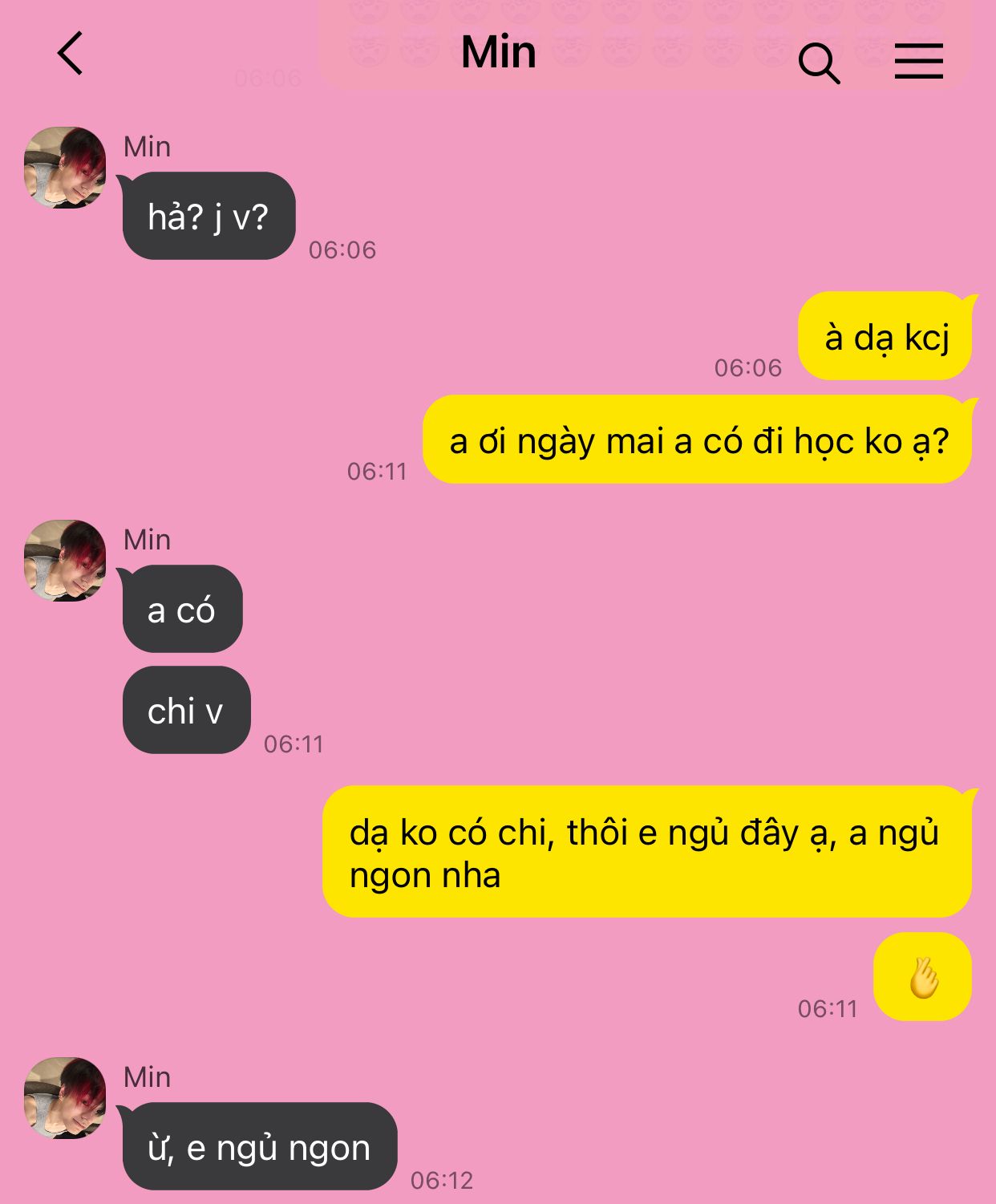Open the chat menu

[918, 61]
